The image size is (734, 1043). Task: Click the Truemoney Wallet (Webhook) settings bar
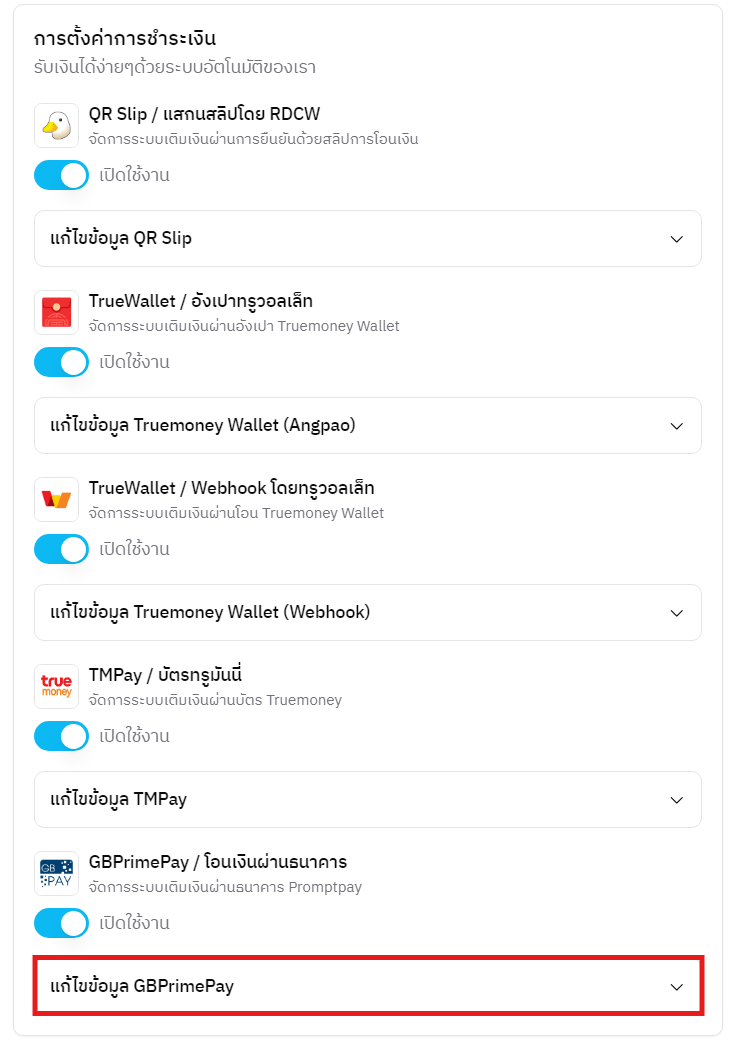click(367, 612)
